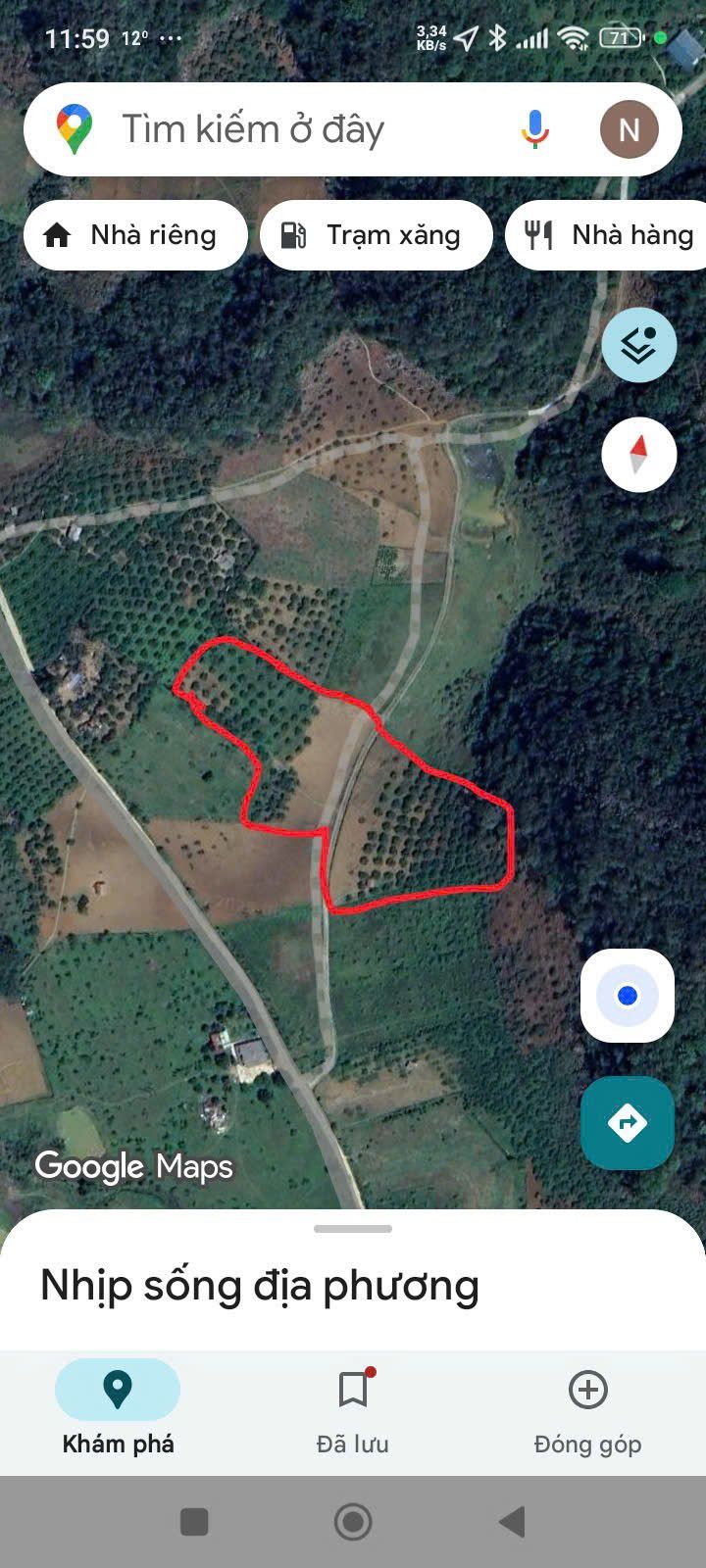Viewport: 706px width, 1568px height.
Task: Open the account profile avatar N
Action: (x=629, y=129)
